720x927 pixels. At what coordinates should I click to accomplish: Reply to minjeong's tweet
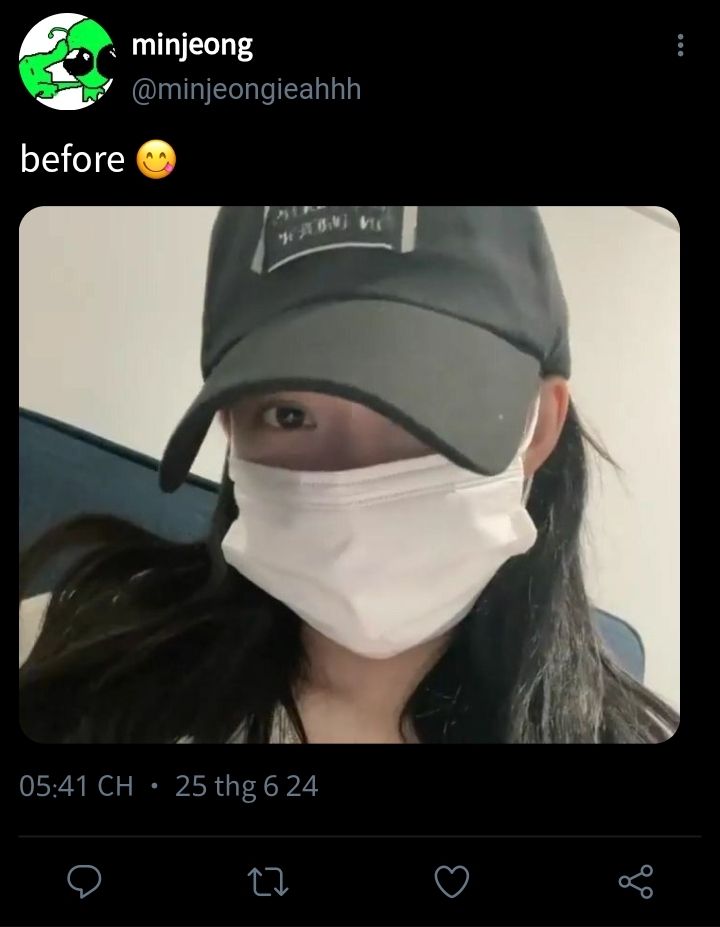click(84, 881)
